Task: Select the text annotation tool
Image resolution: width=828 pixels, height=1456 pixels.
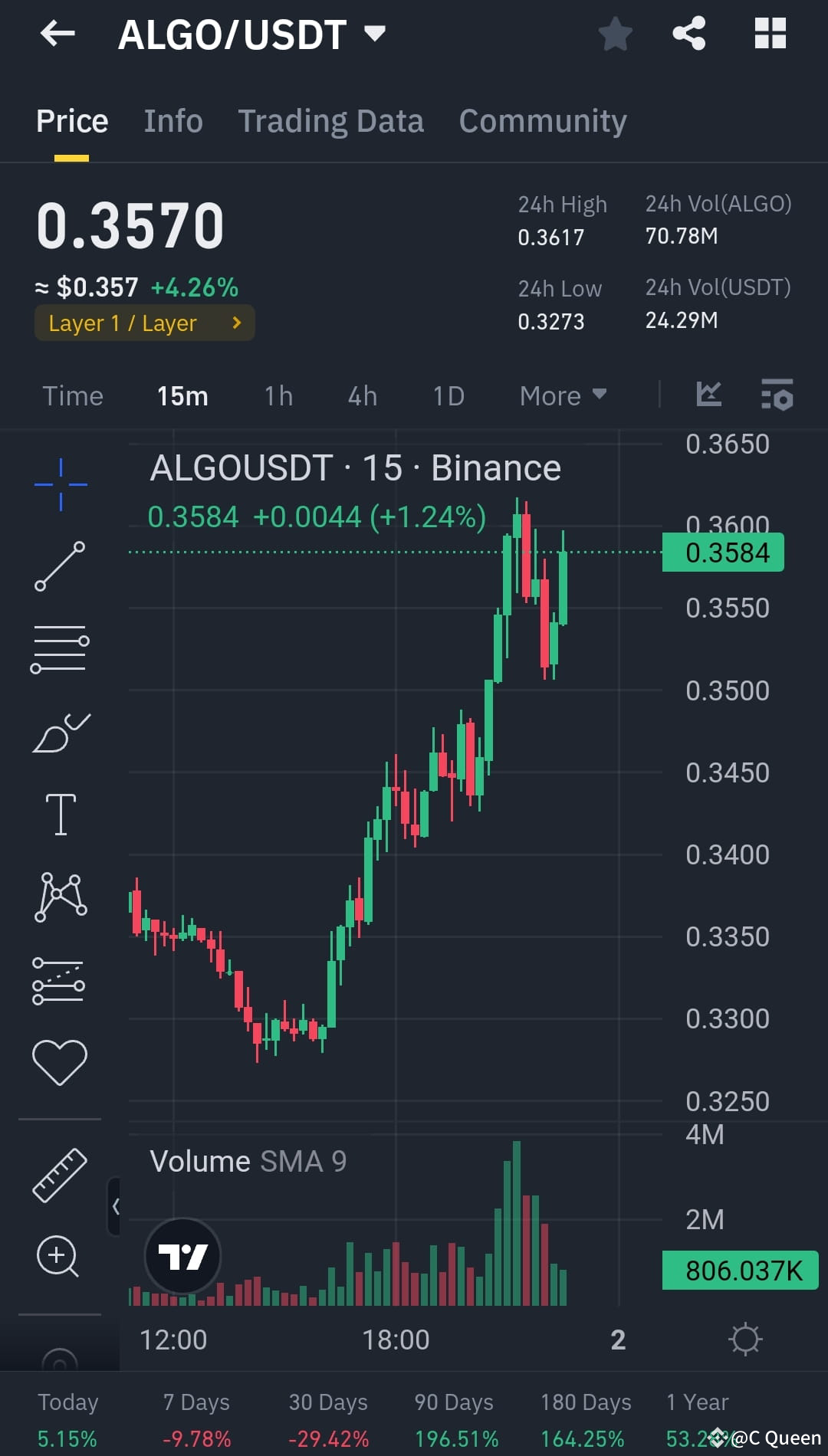Action: click(x=60, y=814)
